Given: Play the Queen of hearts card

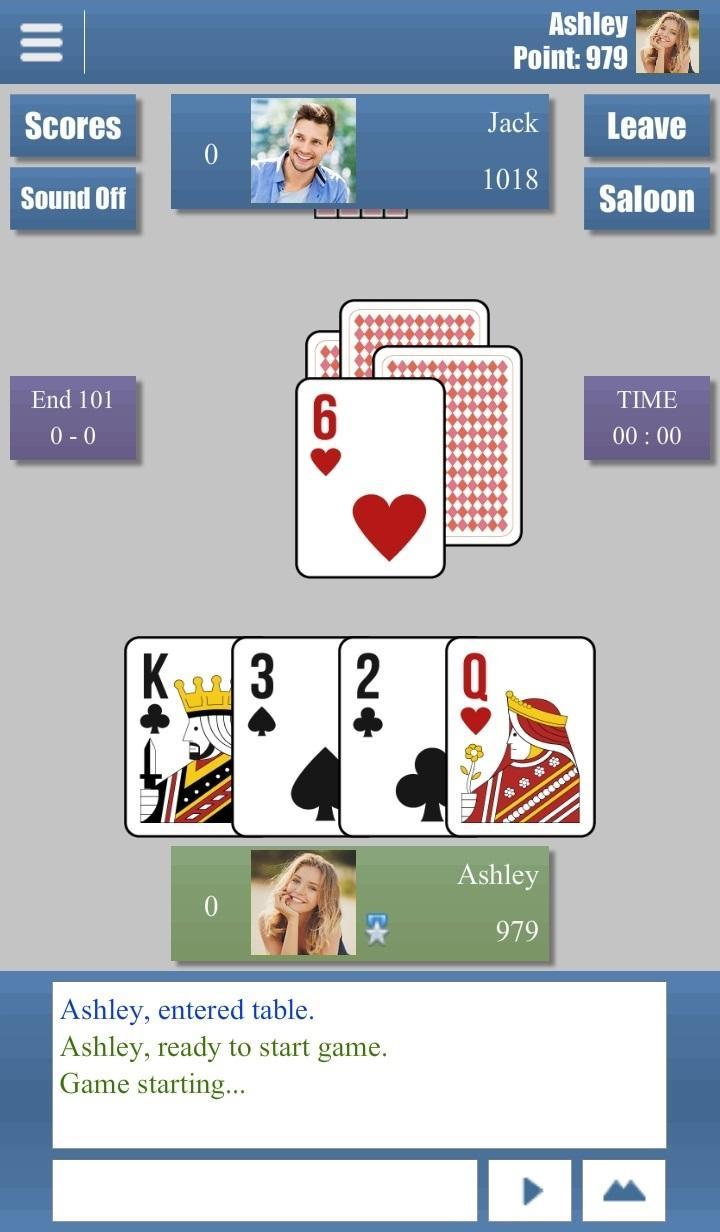Looking at the screenshot, I should 520,736.
